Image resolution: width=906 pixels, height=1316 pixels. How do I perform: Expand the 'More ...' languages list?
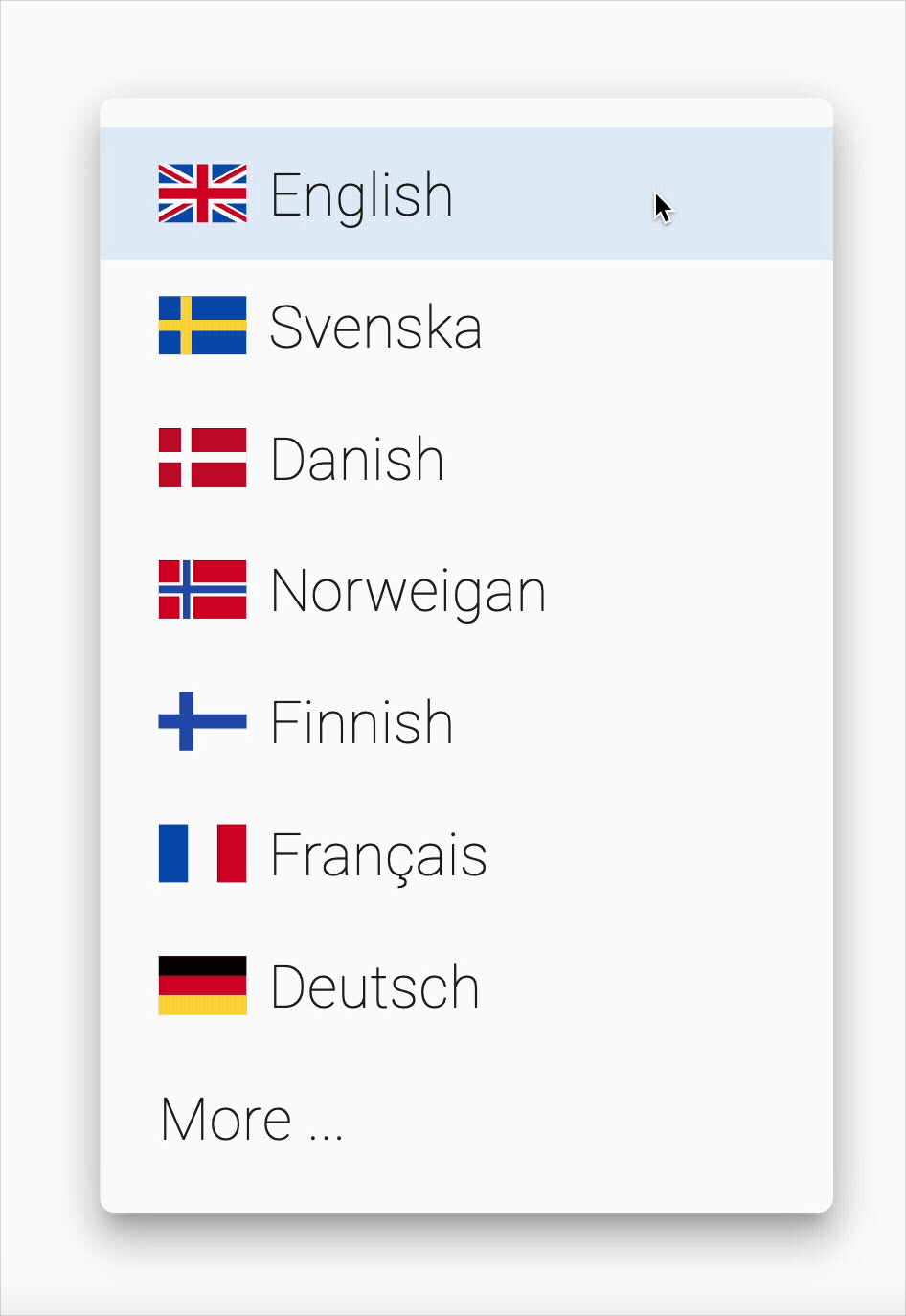click(x=251, y=1119)
